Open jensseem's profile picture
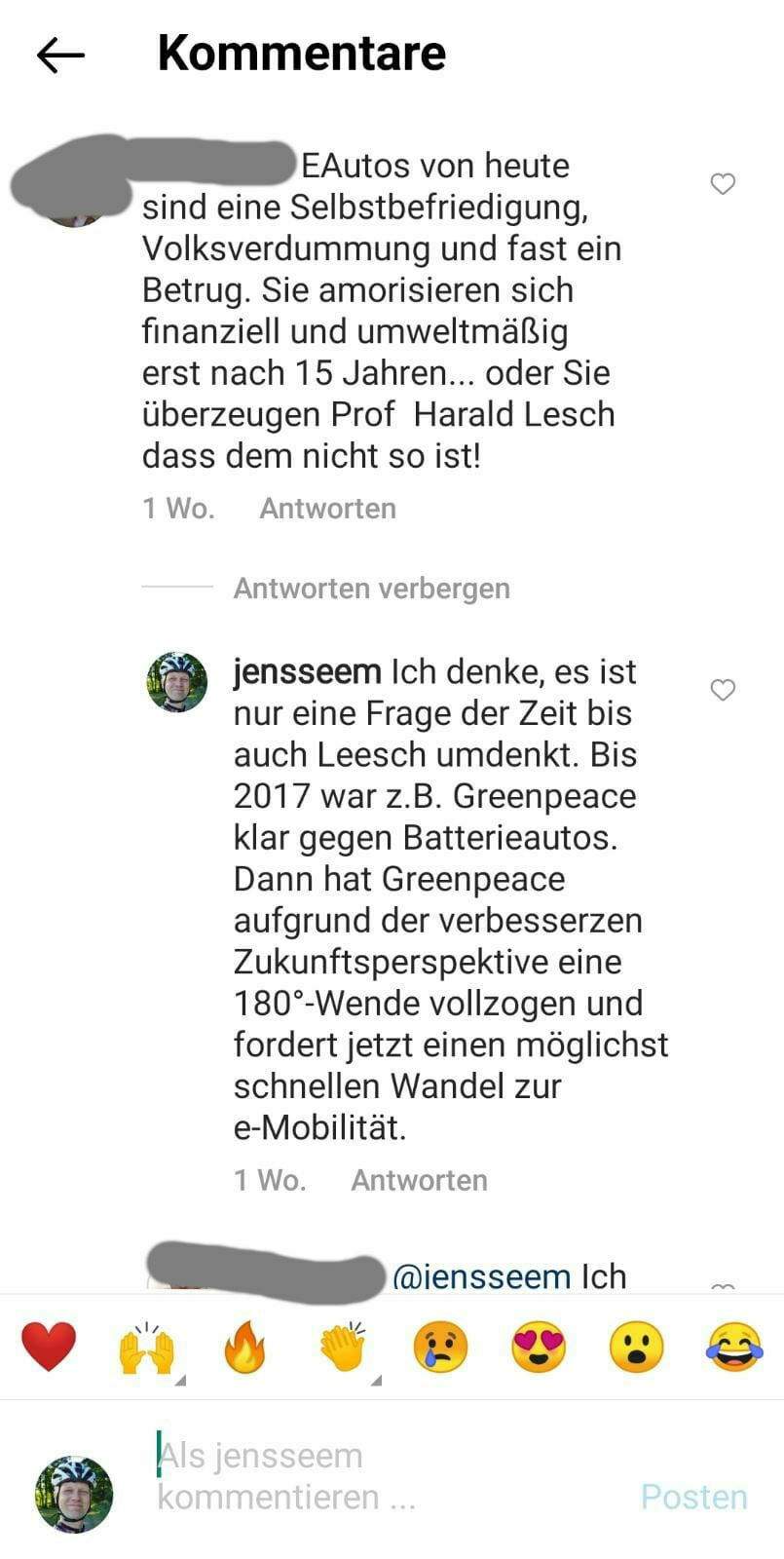This screenshot has width=784, height=1559. pyautogui.click(x=176, y=682)
